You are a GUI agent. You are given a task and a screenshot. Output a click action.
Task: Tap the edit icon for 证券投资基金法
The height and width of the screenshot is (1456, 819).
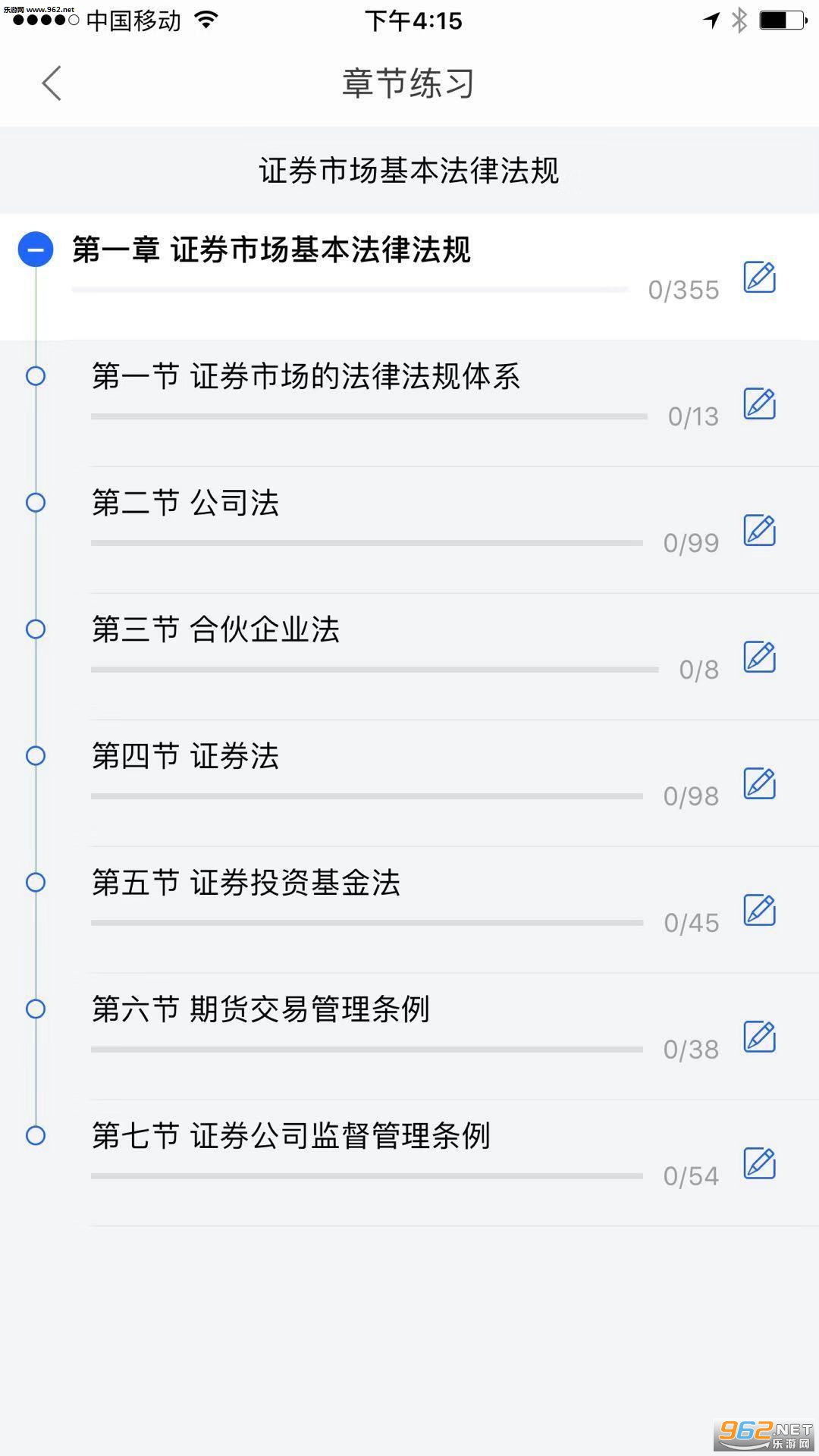[x=759, y=911]
